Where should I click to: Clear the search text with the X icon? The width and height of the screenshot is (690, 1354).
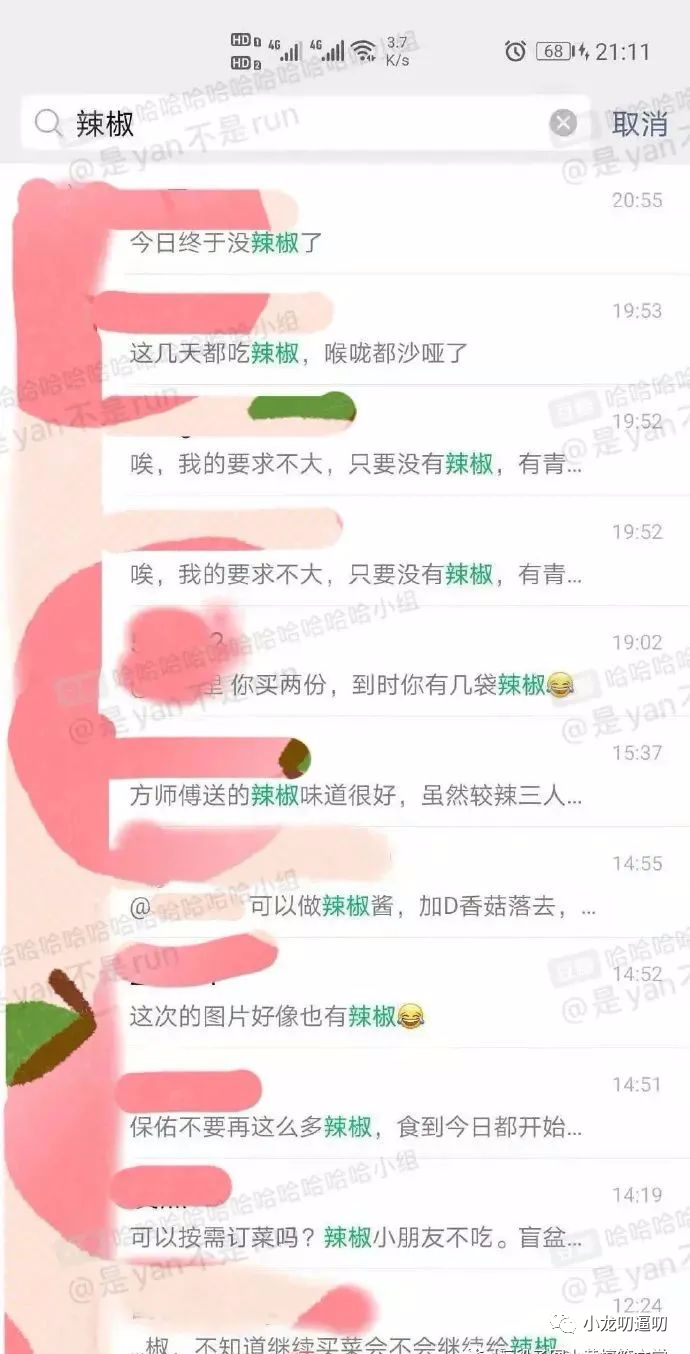point(563,123)
